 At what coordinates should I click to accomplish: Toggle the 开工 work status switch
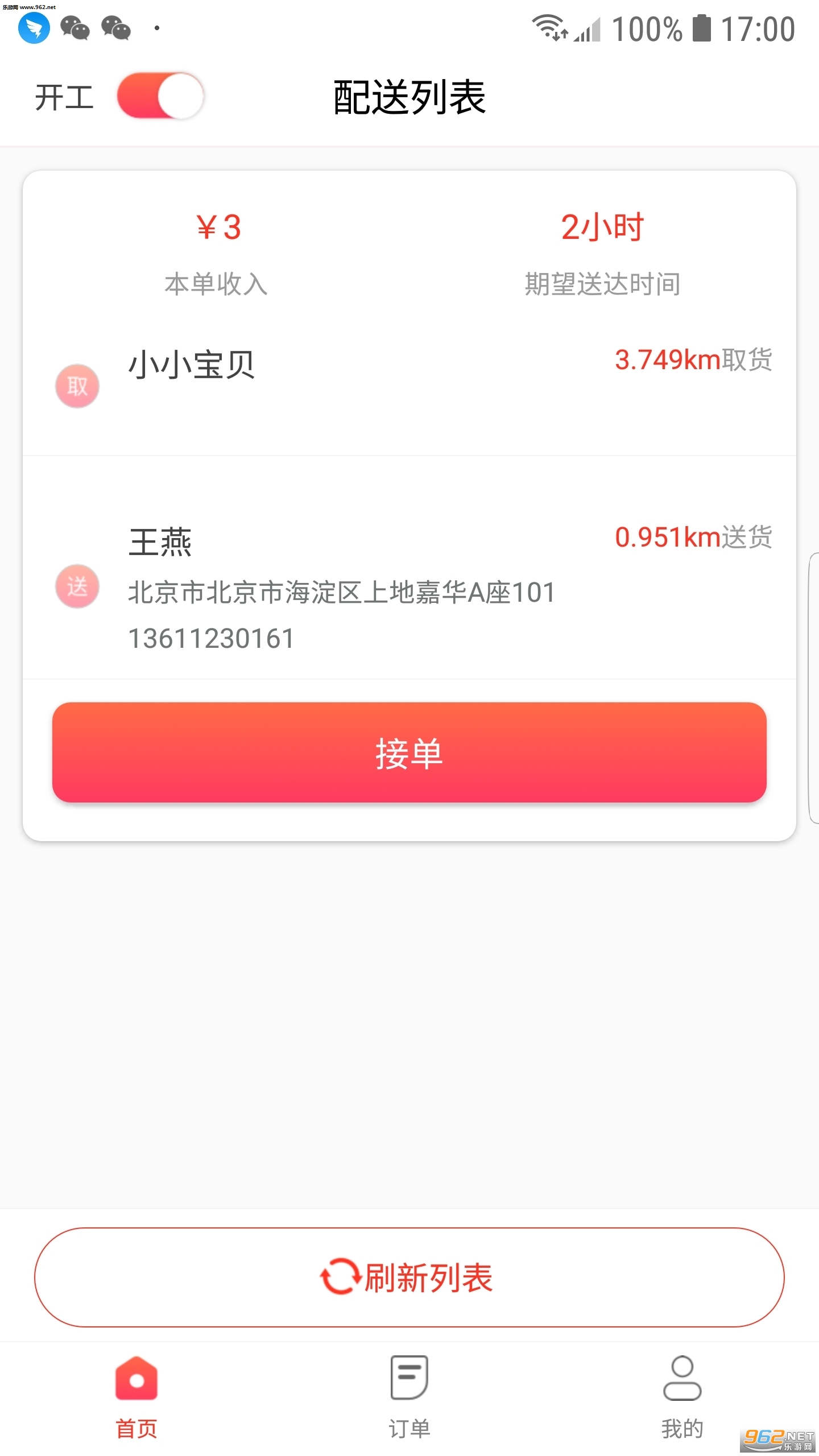(160, 96)
